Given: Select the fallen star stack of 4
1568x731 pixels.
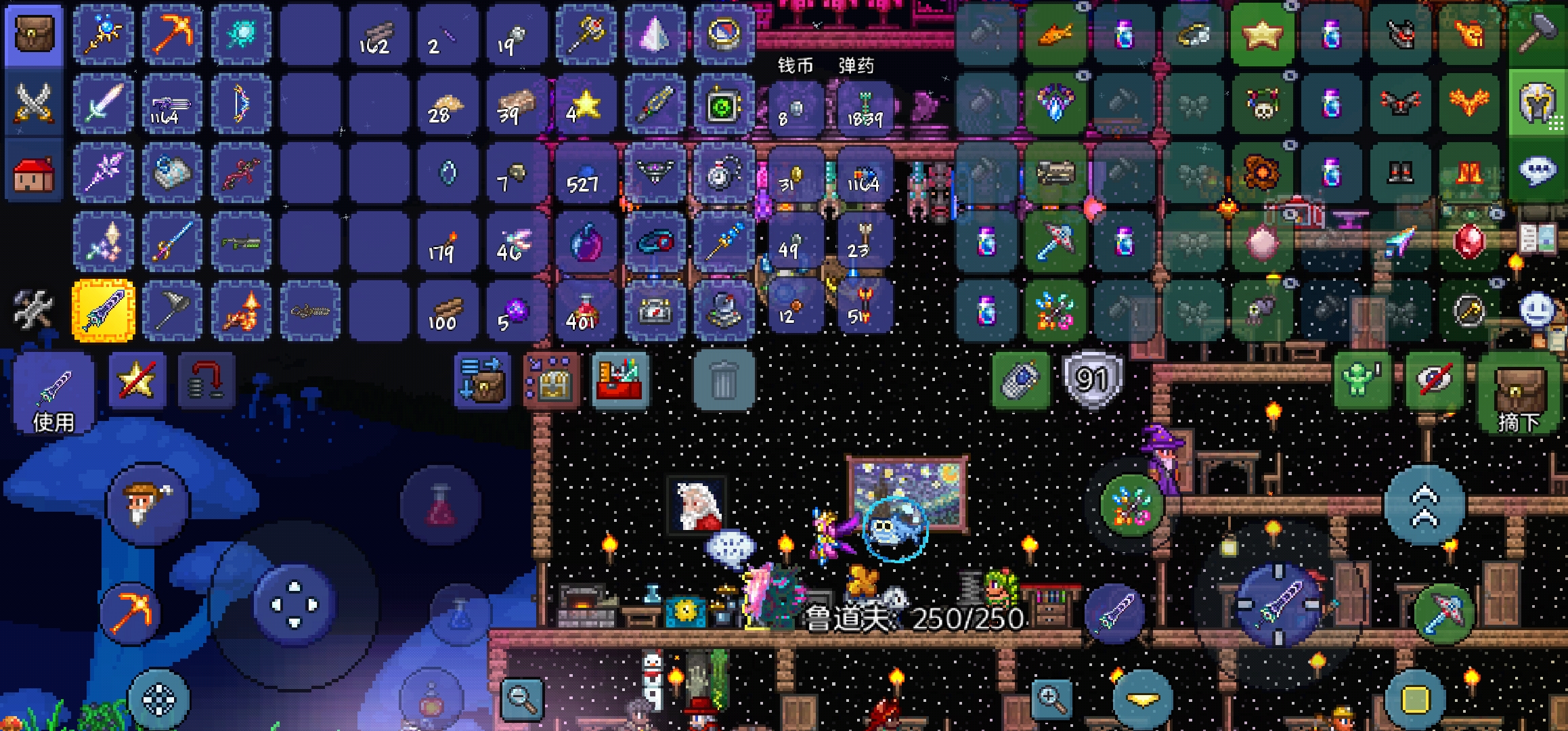Looking at the screenshot, I should (586, 104).
